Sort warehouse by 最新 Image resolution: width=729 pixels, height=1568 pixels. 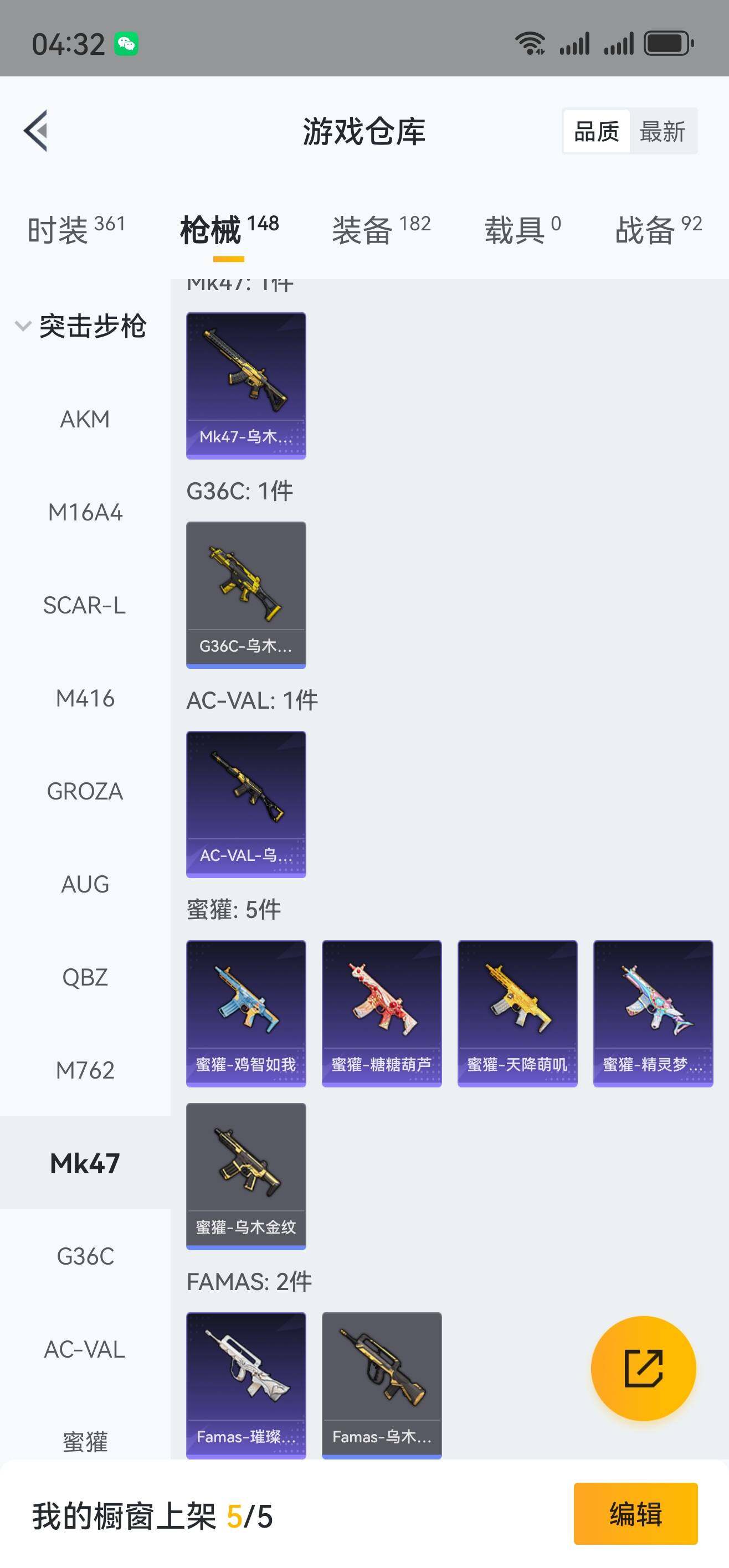[x=662, y=131]
